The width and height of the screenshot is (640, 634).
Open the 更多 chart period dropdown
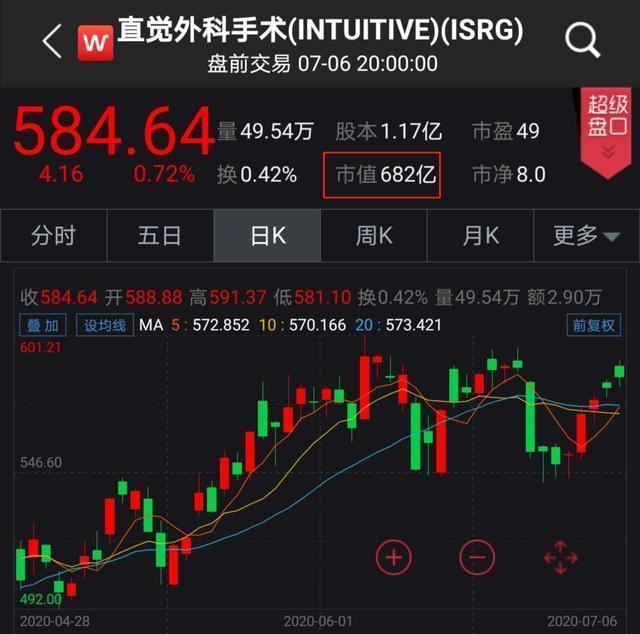(x=586, y=236)
